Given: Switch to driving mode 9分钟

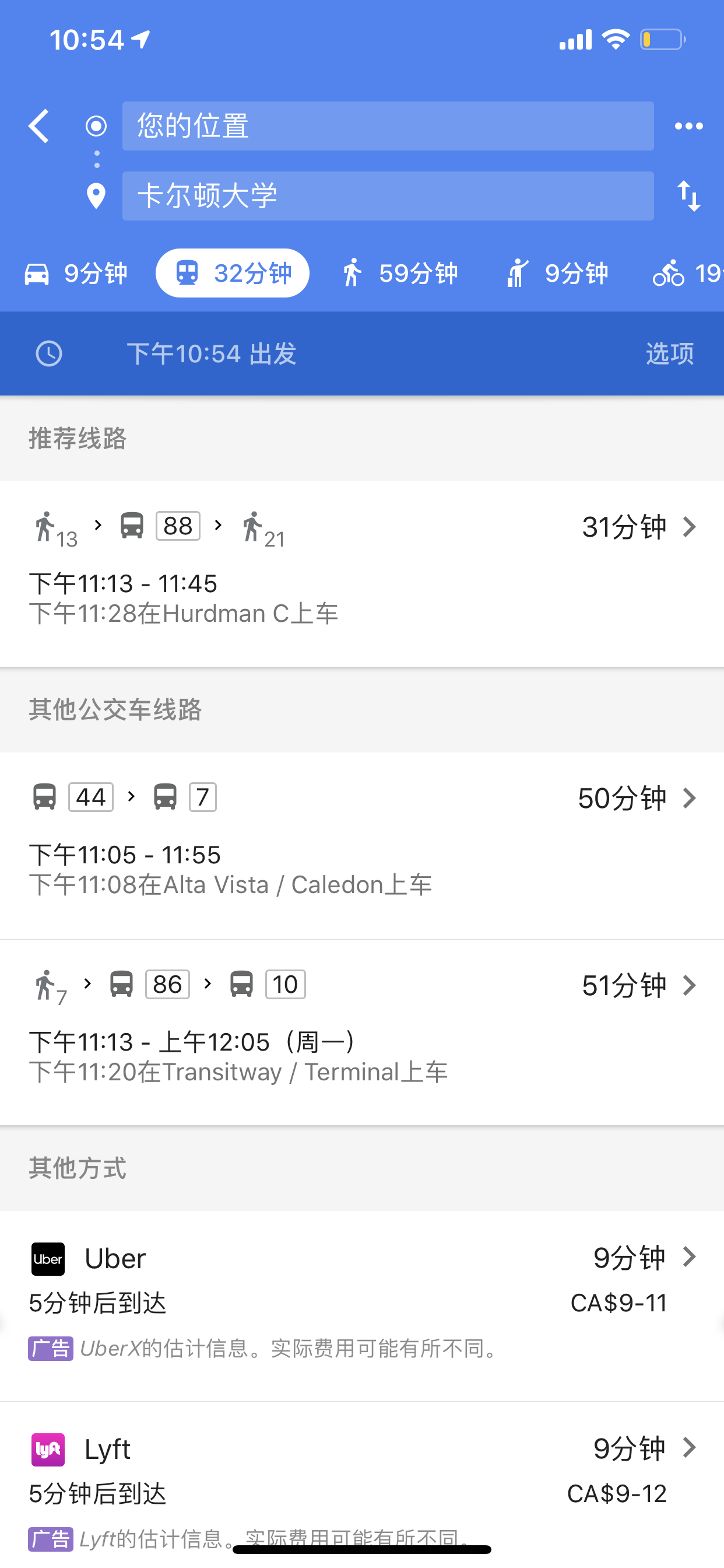Looking at the screenshot, I should [x=75, y=274].
